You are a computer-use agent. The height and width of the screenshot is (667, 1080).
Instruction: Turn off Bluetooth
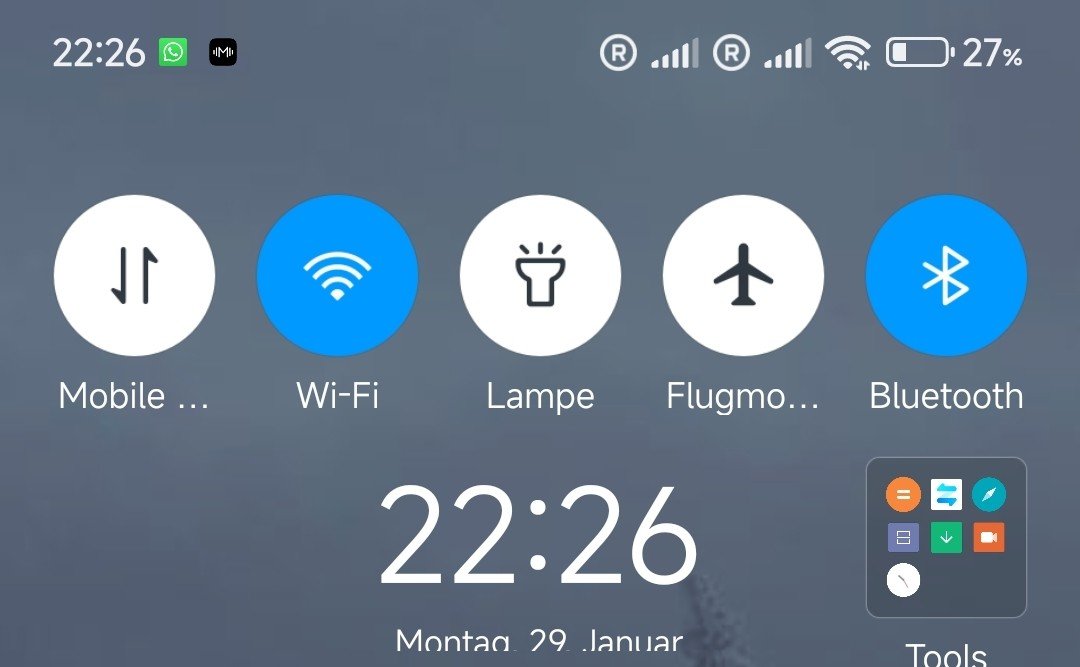point(946,276)
